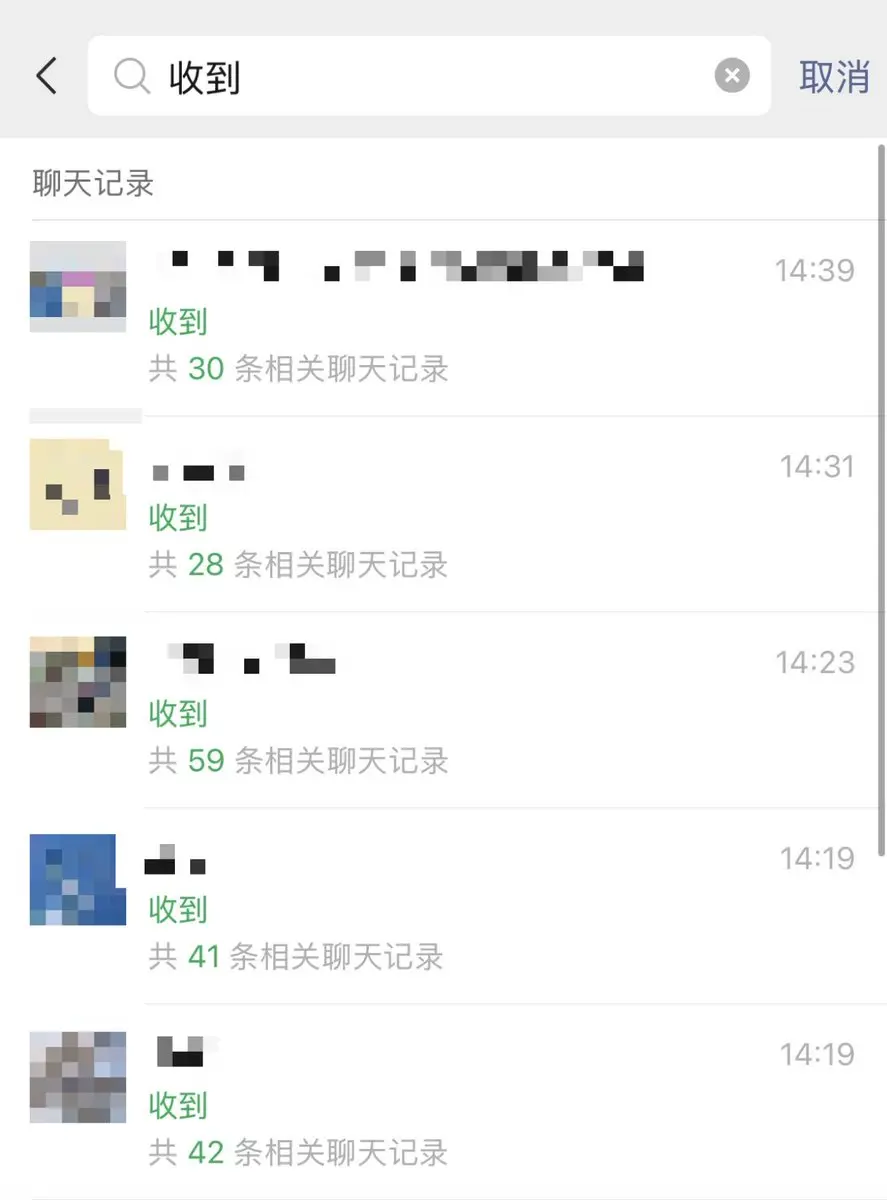The height and width of the screenshot is (1200, 887).
Task: Click the magnifier icon inside the search bar
Action: point(131,75)
